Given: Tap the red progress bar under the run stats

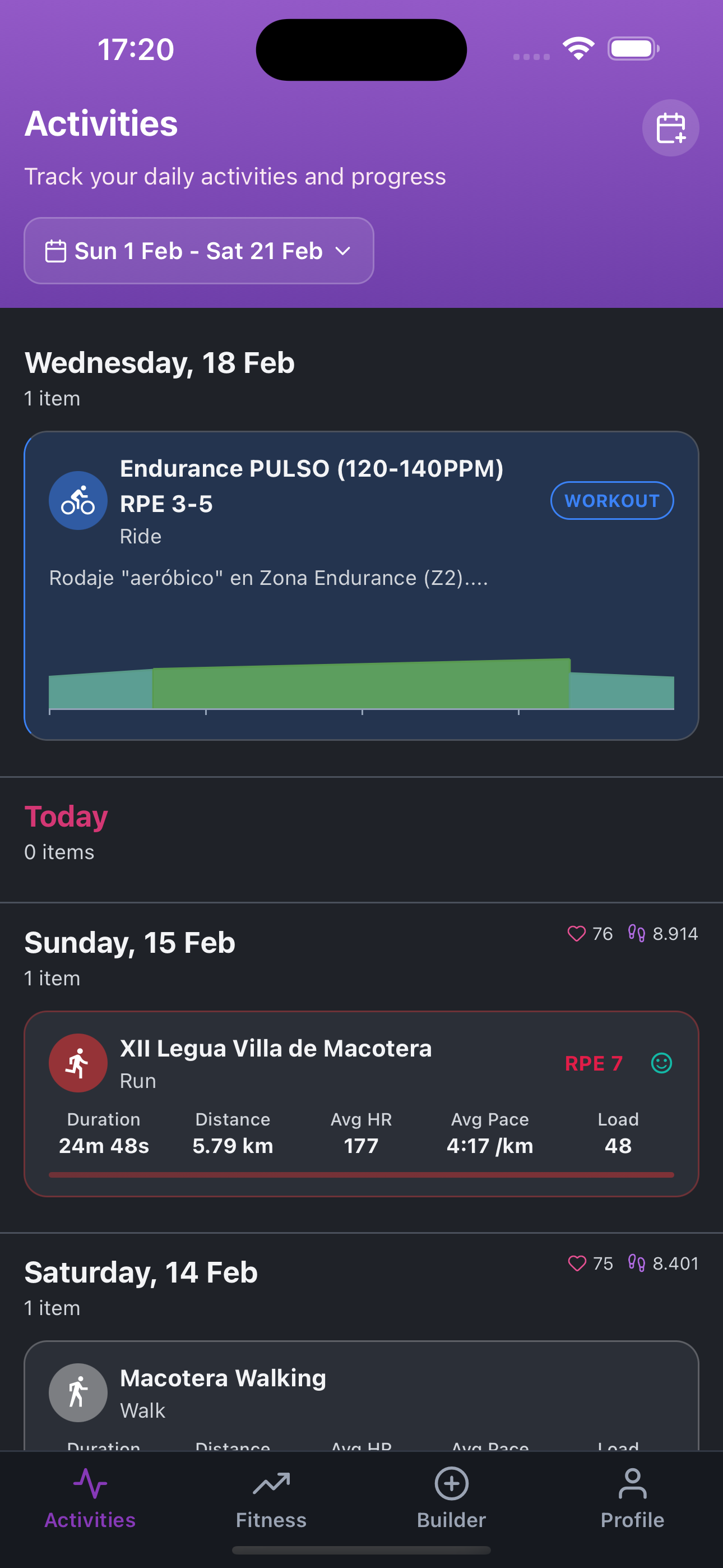Looking at the screenshot, I should (x=361, y=1173).
